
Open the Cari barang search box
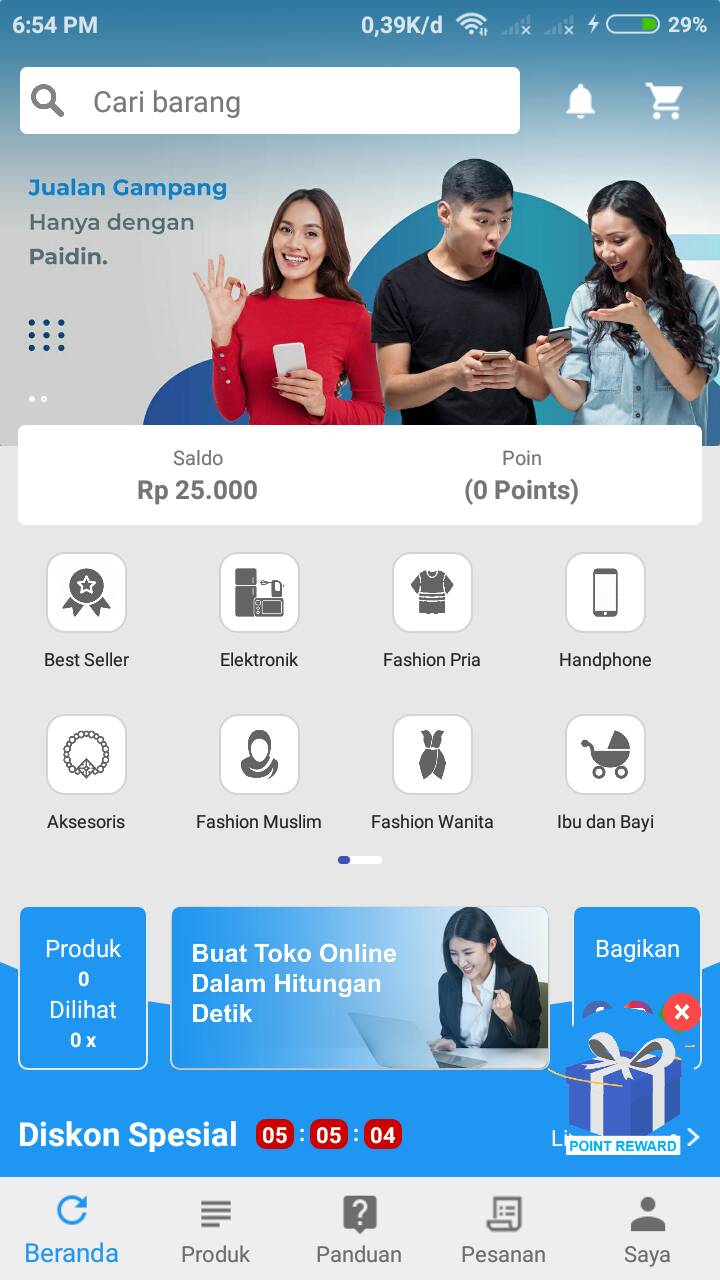270,101
